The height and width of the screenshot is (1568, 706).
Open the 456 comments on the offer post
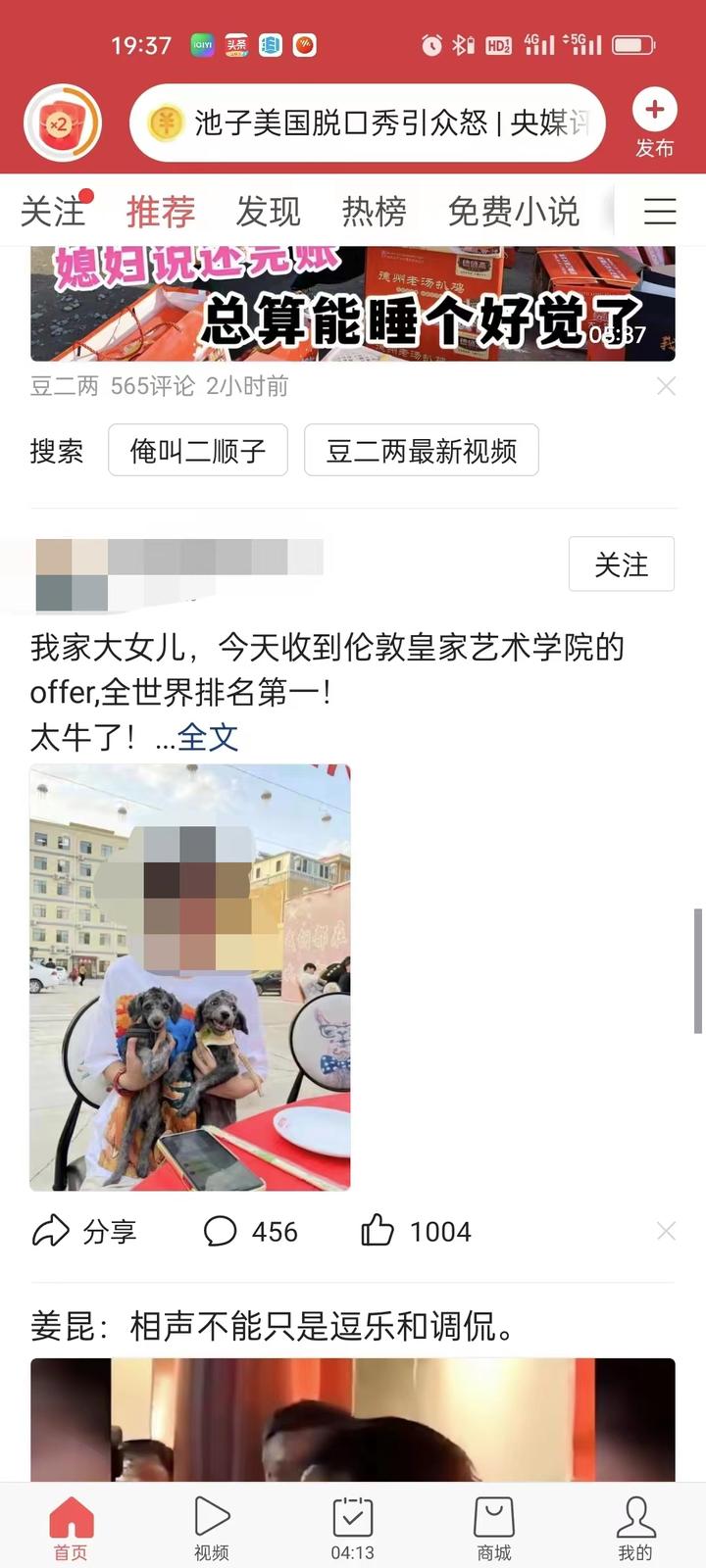[250, 1231]
